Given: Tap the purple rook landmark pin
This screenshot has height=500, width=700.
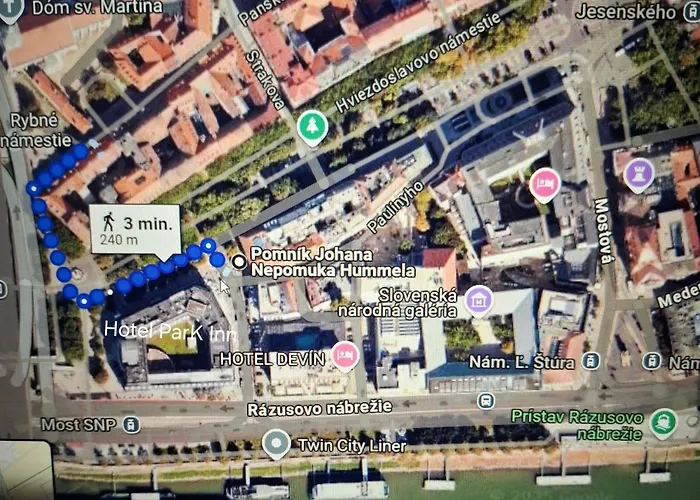Looking at the screenshot, I should click(x=636, y=173).
